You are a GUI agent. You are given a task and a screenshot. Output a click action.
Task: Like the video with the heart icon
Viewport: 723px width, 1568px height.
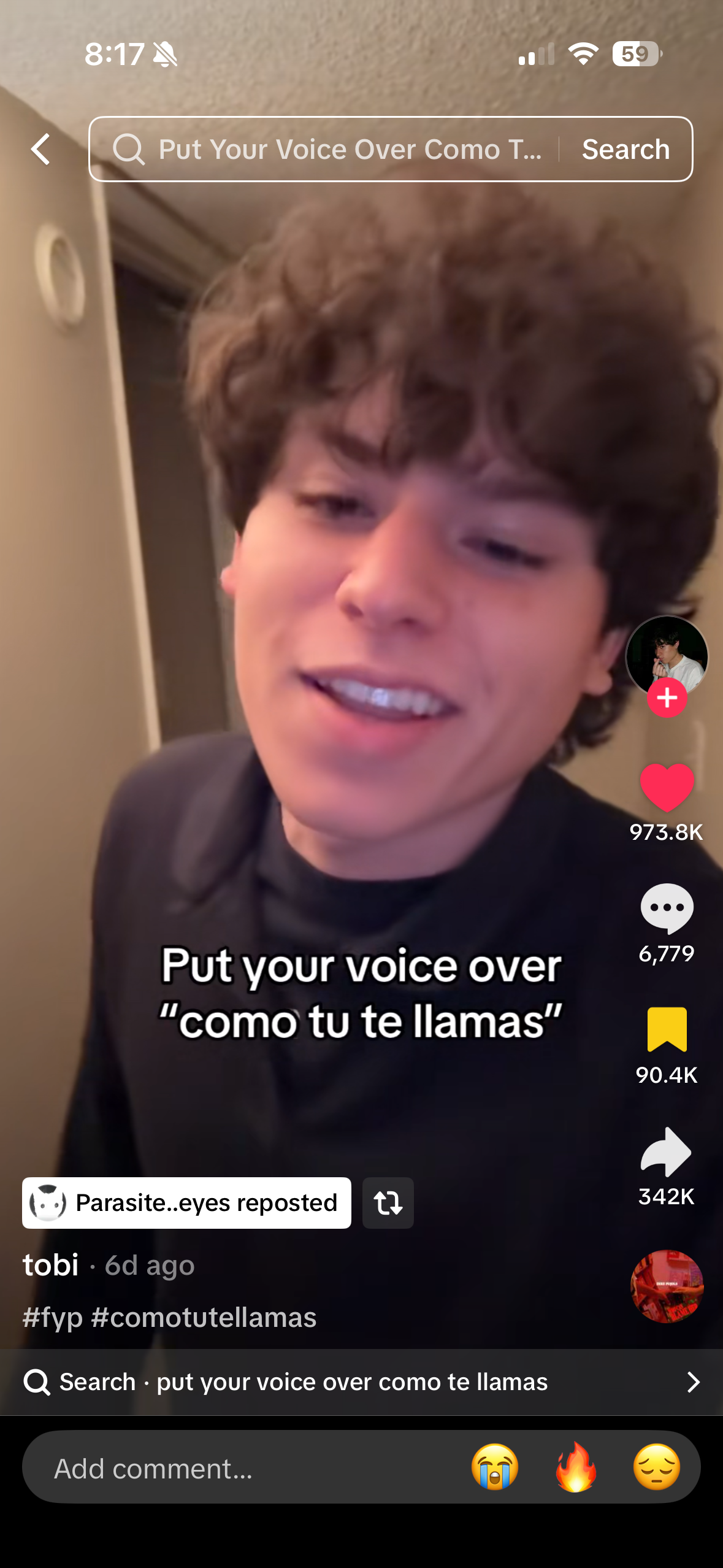(x=667, y=787)
